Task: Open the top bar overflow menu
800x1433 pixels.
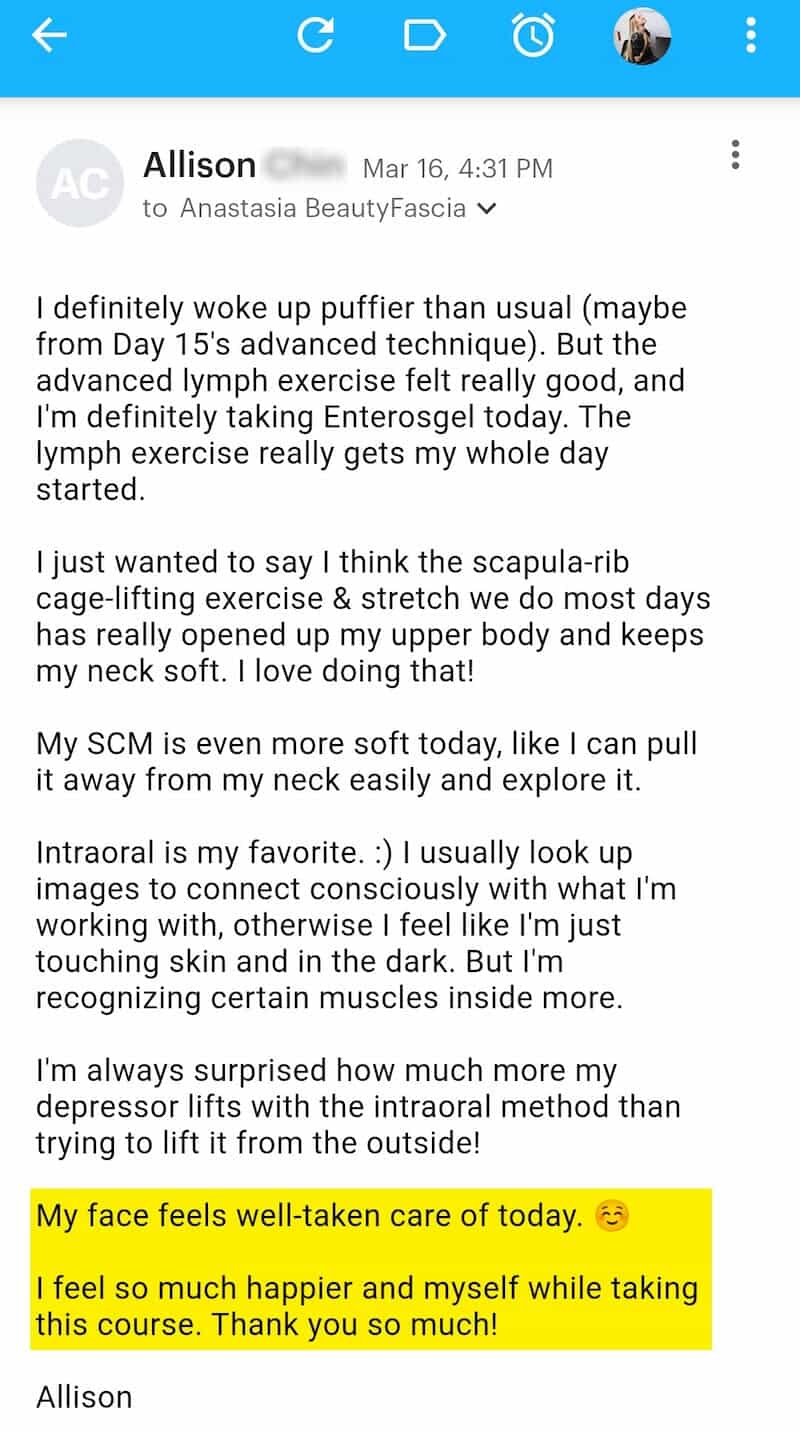Action: [750, 36]
